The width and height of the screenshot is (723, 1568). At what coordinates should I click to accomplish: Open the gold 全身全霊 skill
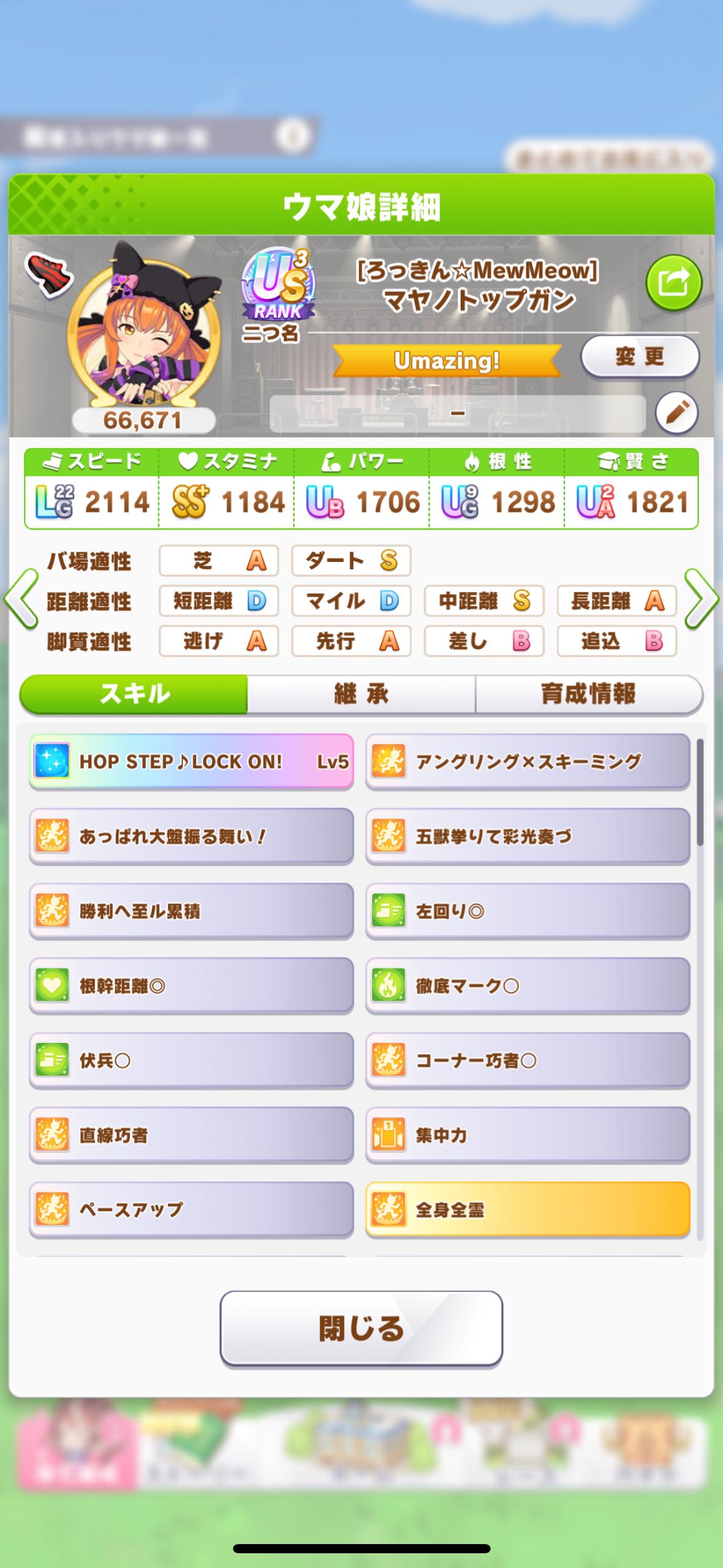pyautogui.click(x=527, y=1210)
